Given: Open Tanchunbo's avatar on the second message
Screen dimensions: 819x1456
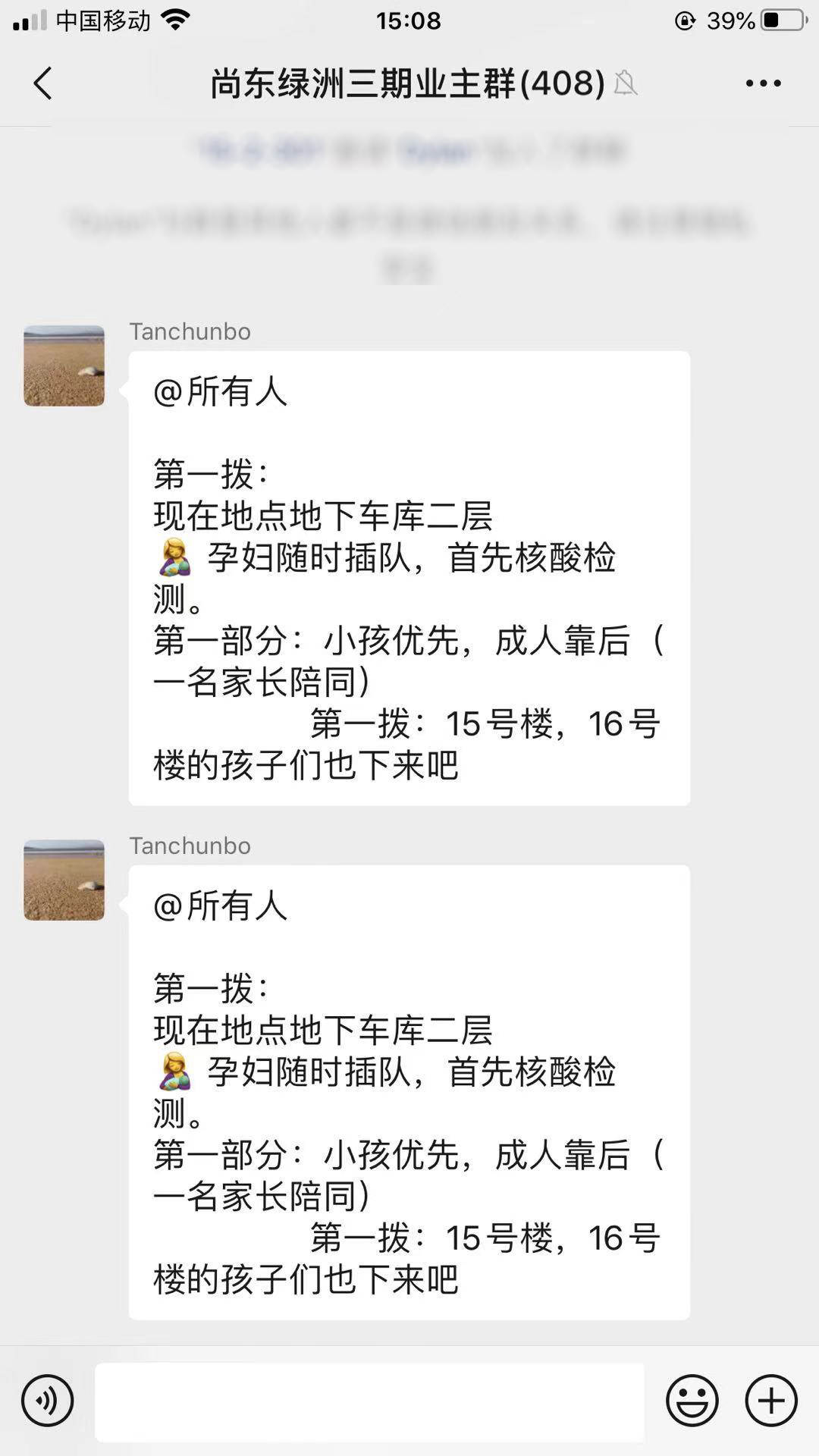Looking at the screenshot, I should pyautogui.click(x=64, y=880).
